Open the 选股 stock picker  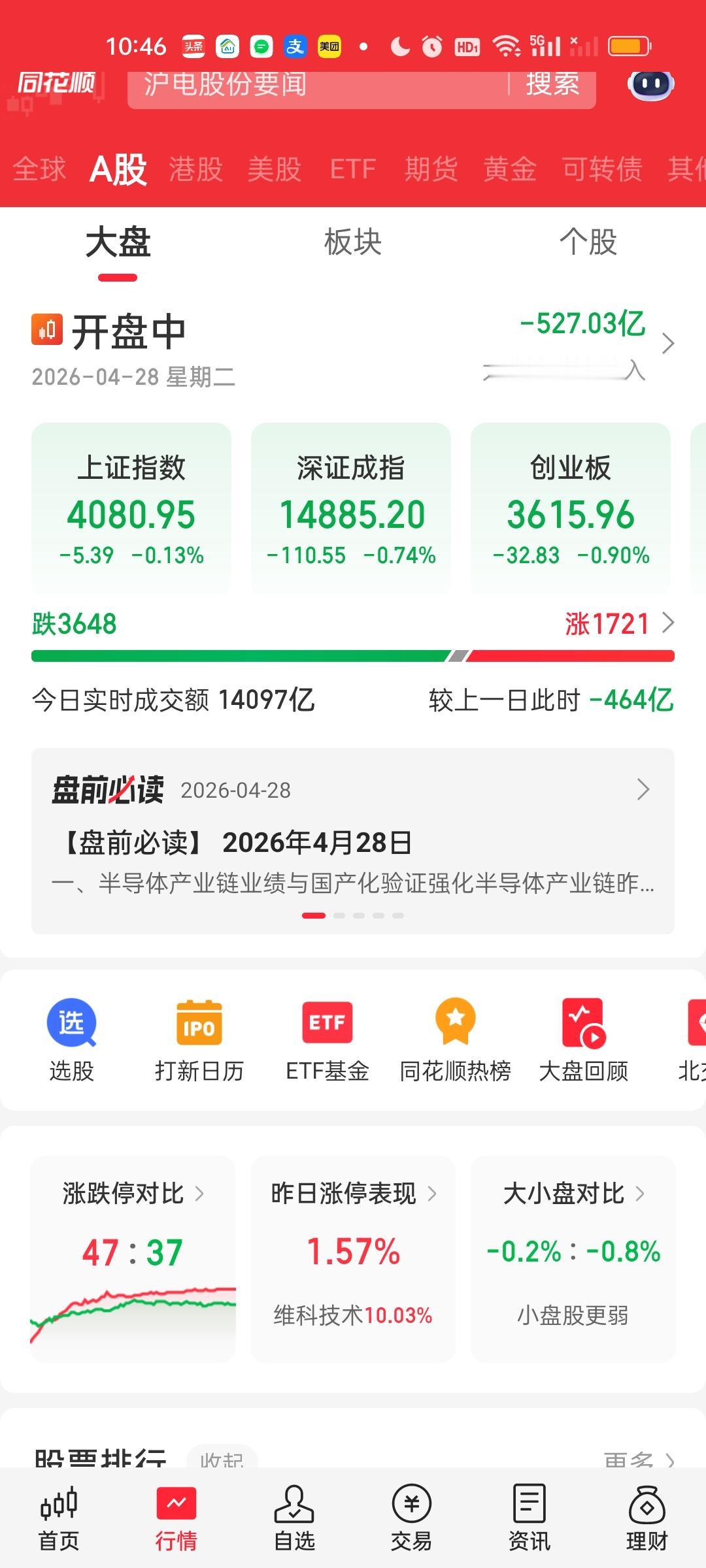[x=72, y=1039]
